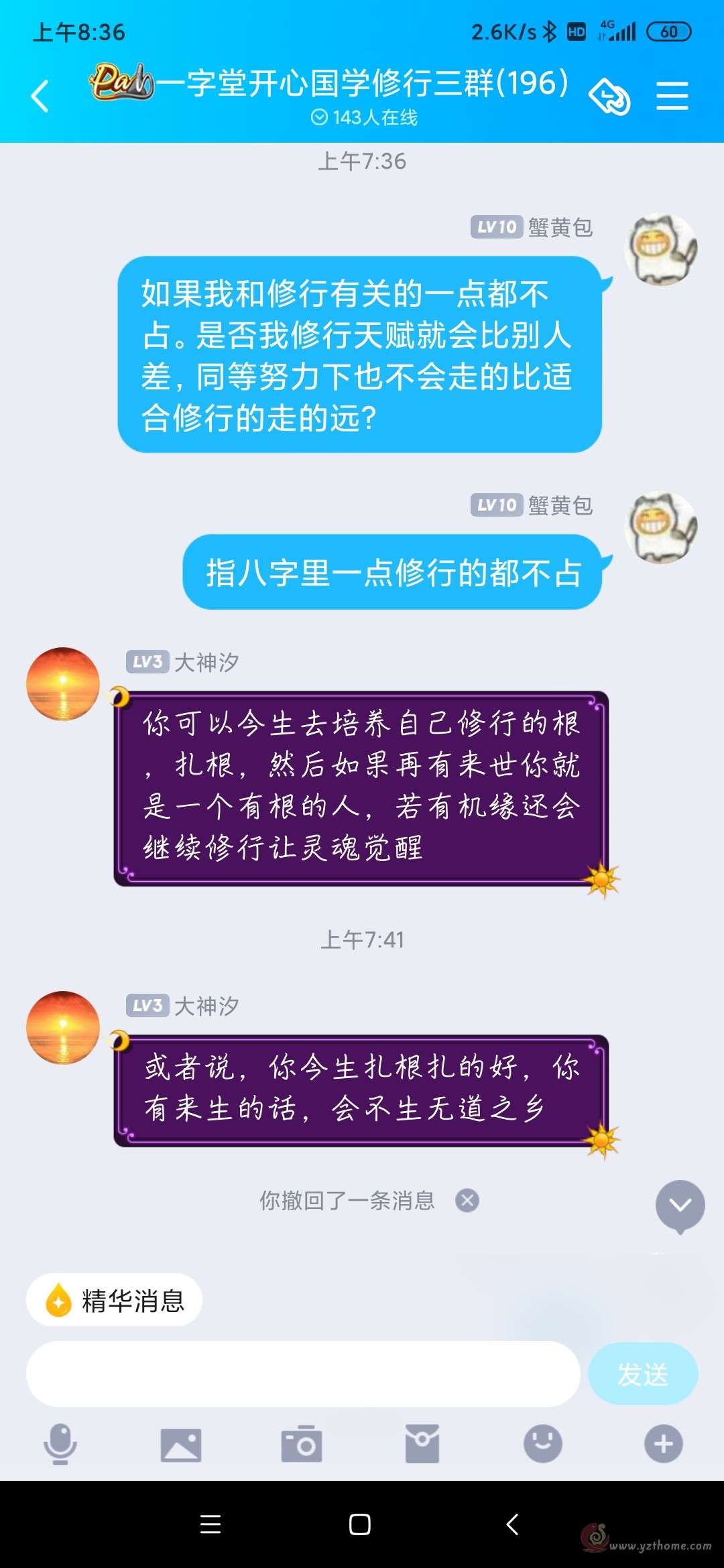The height and width of the screenshot is (1568, 724).
Task: Open the camera to take a photo
Action: click(x=302, y=1443)
